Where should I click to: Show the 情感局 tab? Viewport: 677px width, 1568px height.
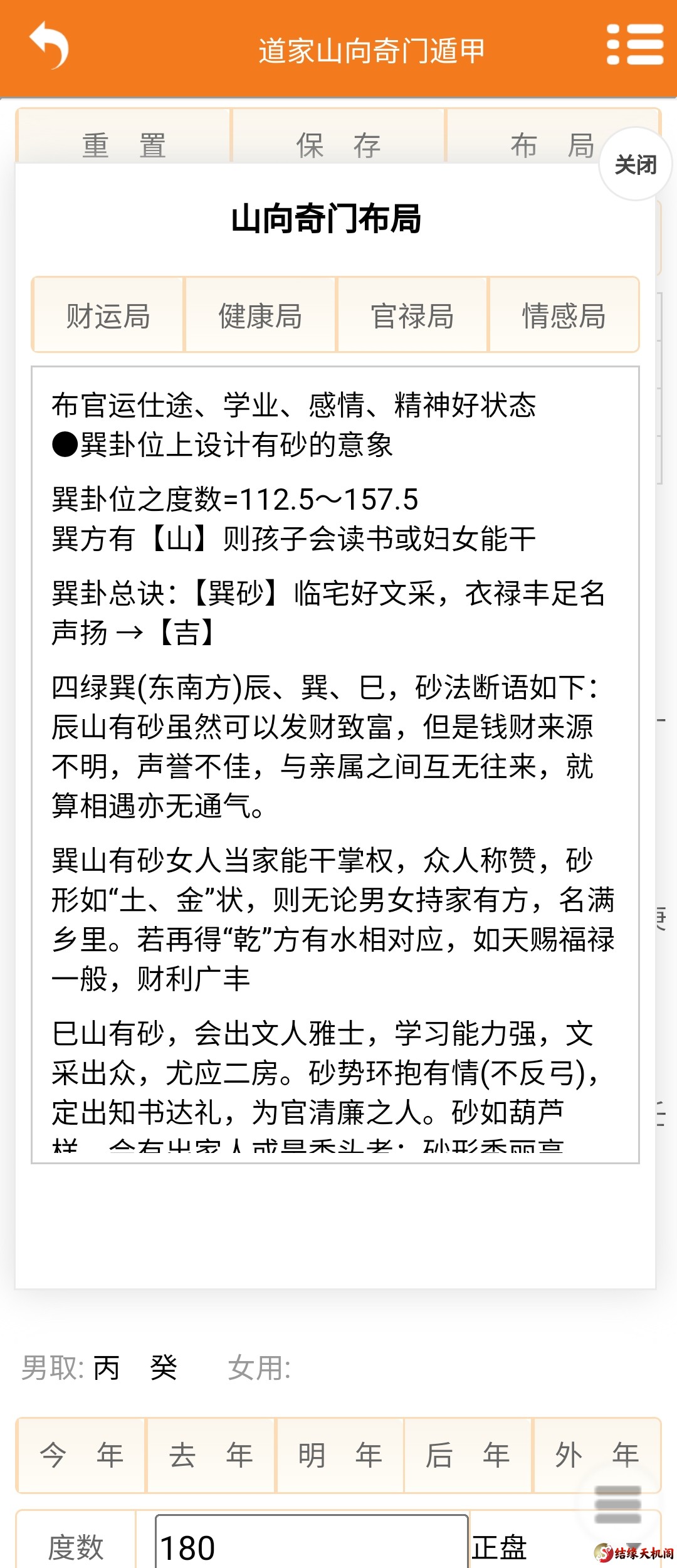564,315
